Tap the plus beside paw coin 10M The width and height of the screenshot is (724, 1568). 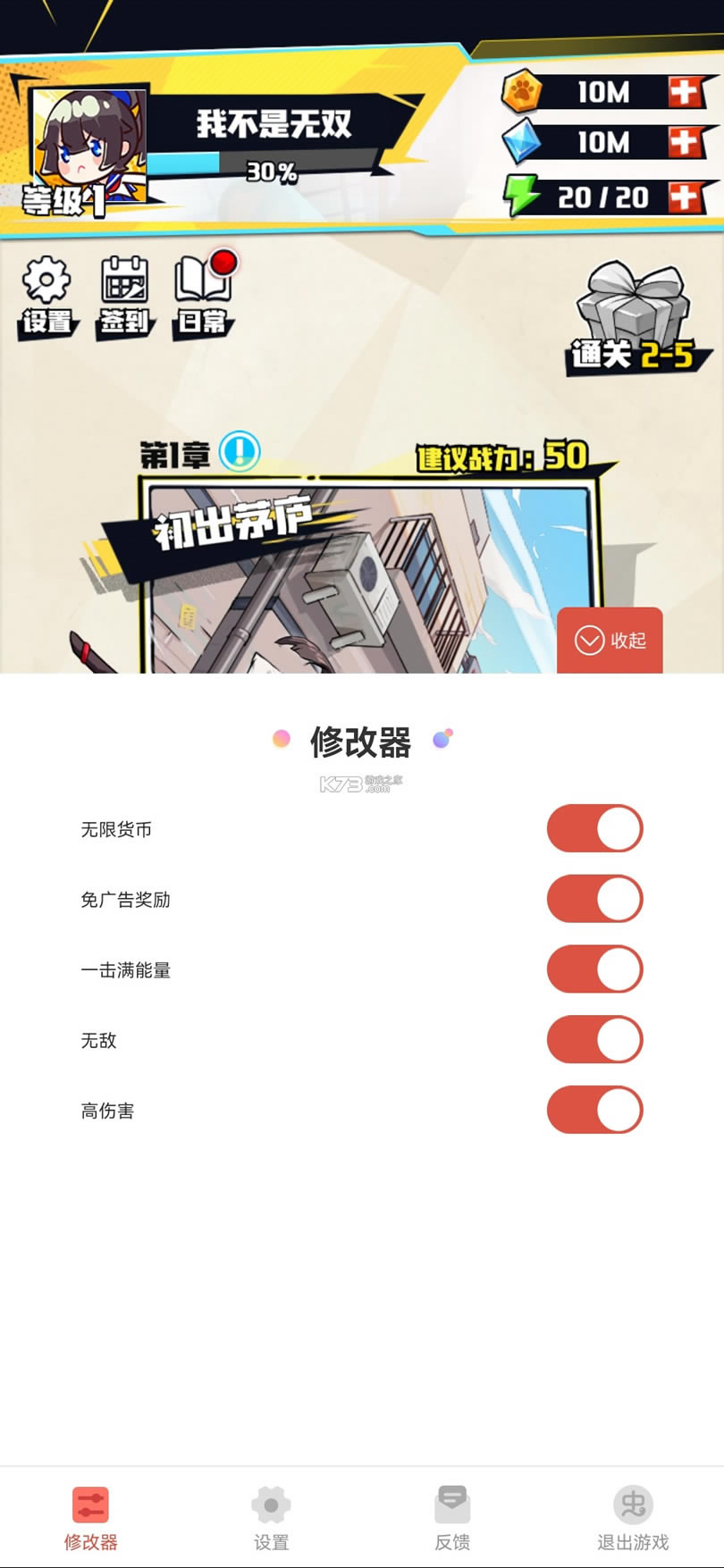tap(686, 92)
